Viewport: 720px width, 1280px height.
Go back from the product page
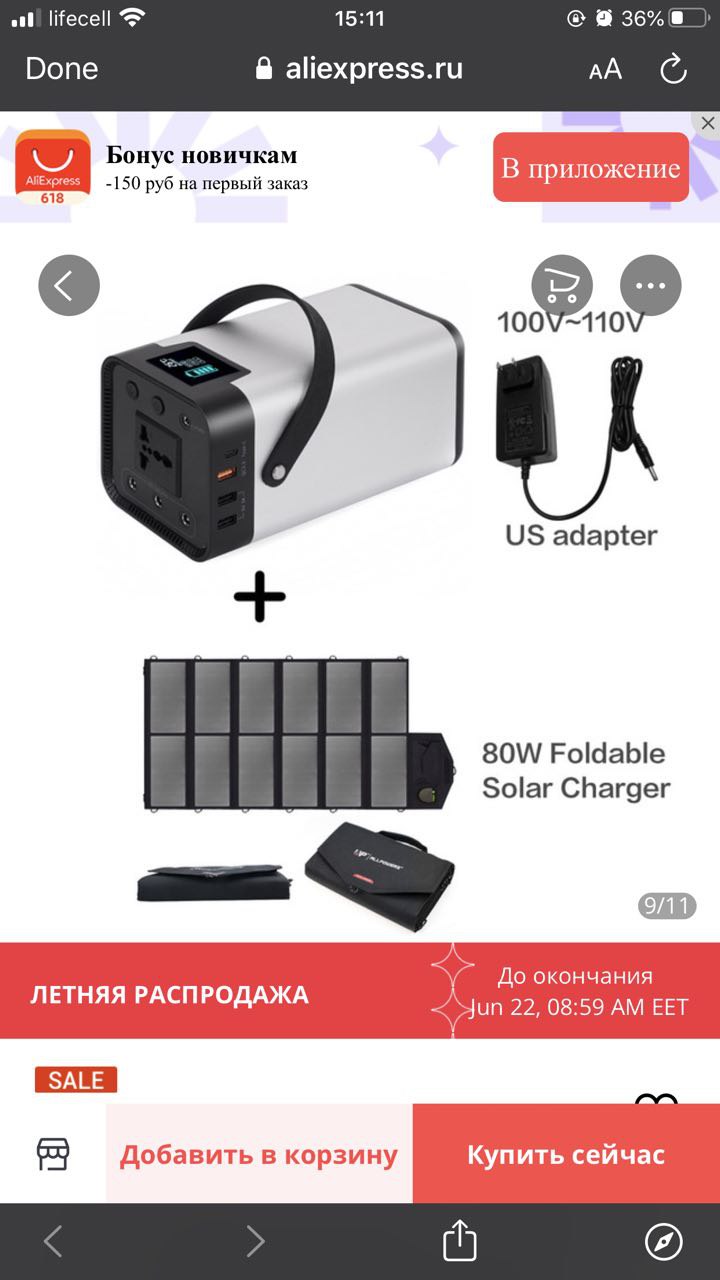(69, 285)
